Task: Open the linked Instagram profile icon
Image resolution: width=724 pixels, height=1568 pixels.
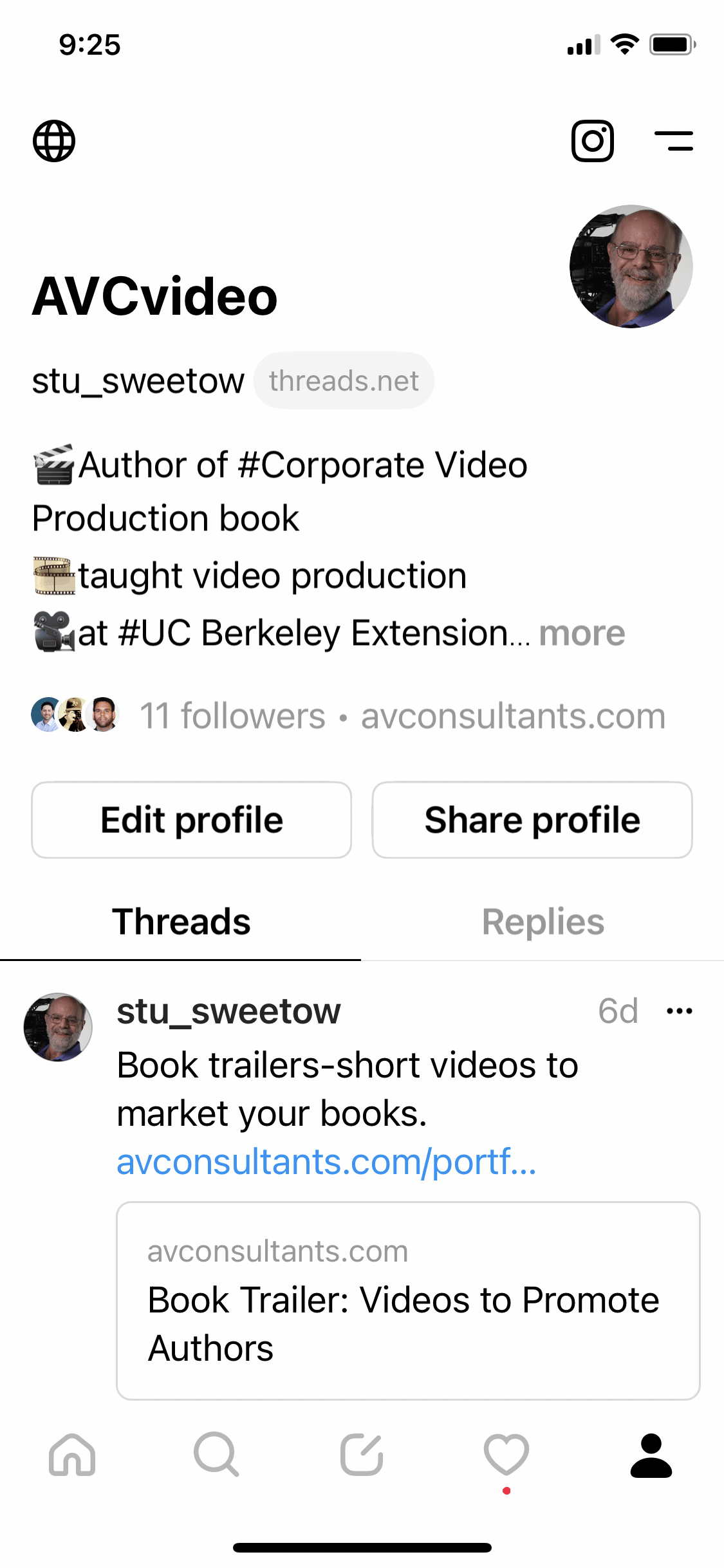Action: [592, 141]
